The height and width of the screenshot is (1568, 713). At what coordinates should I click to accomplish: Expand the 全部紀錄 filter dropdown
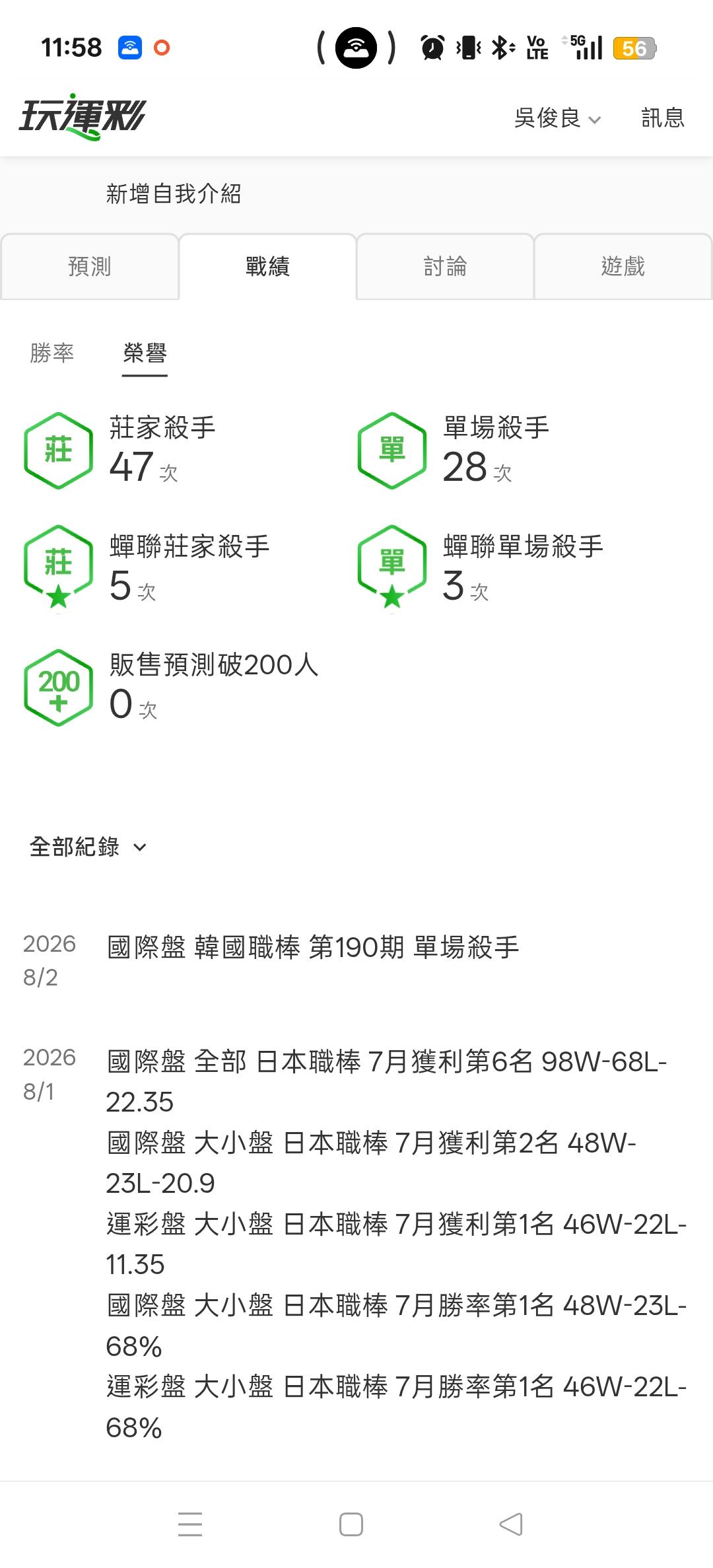pyautogui.click(x=88, y=847)
